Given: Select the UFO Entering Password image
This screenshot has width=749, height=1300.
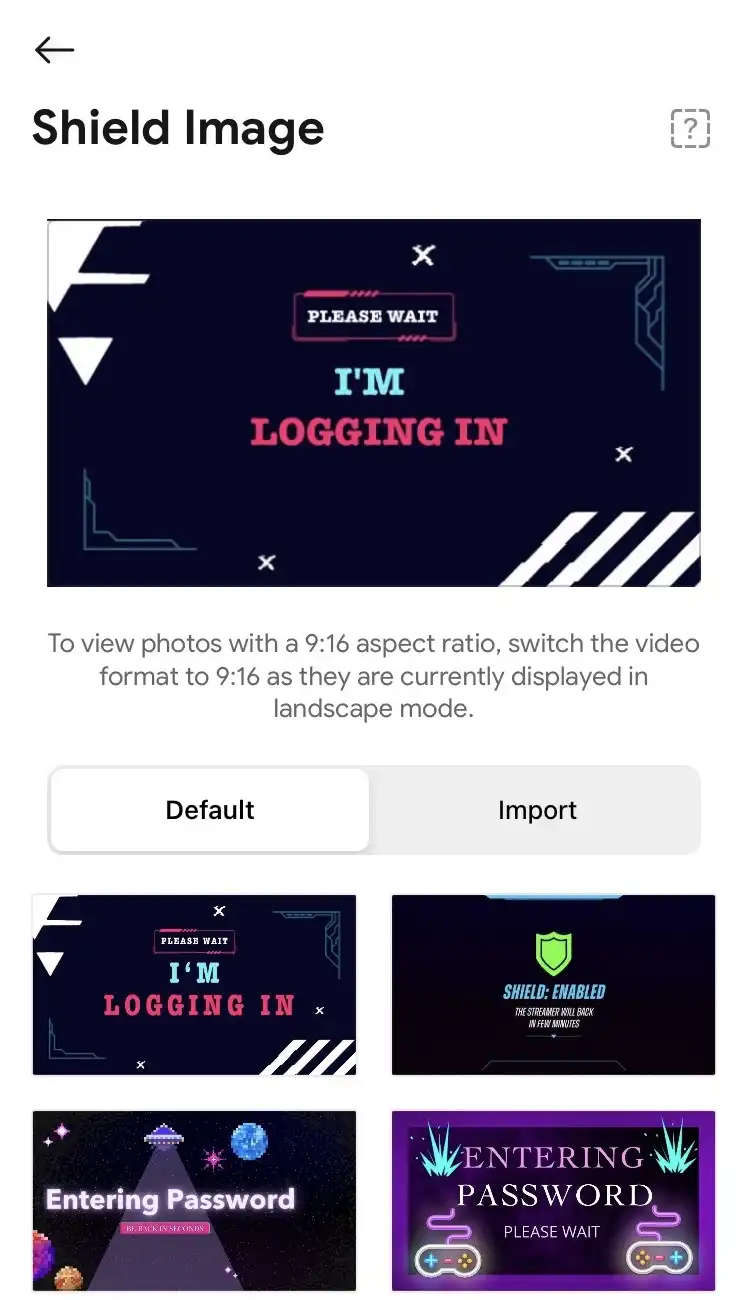Looking at the screenshot, I should click(x=194, y=1201).
